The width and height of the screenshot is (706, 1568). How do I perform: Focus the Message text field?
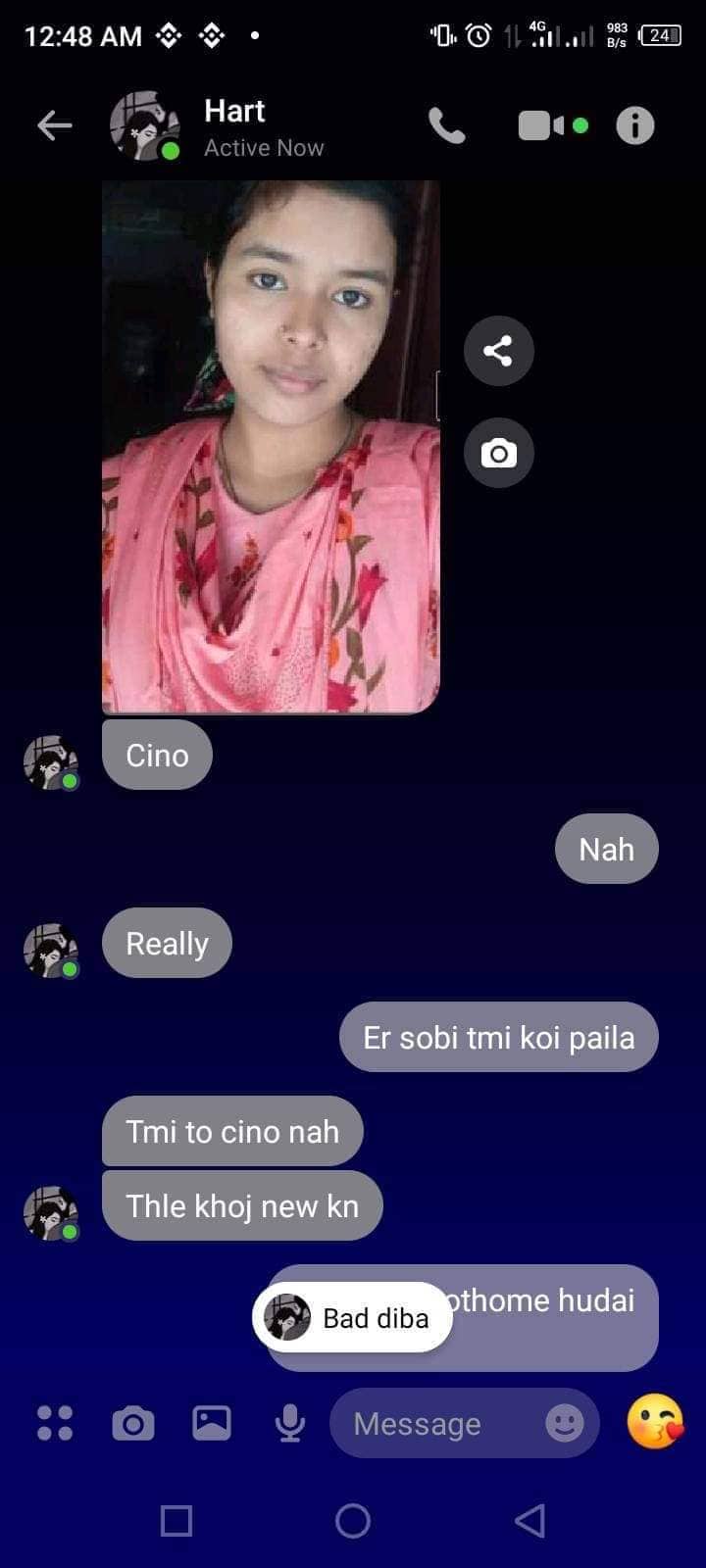(431, 1423)
